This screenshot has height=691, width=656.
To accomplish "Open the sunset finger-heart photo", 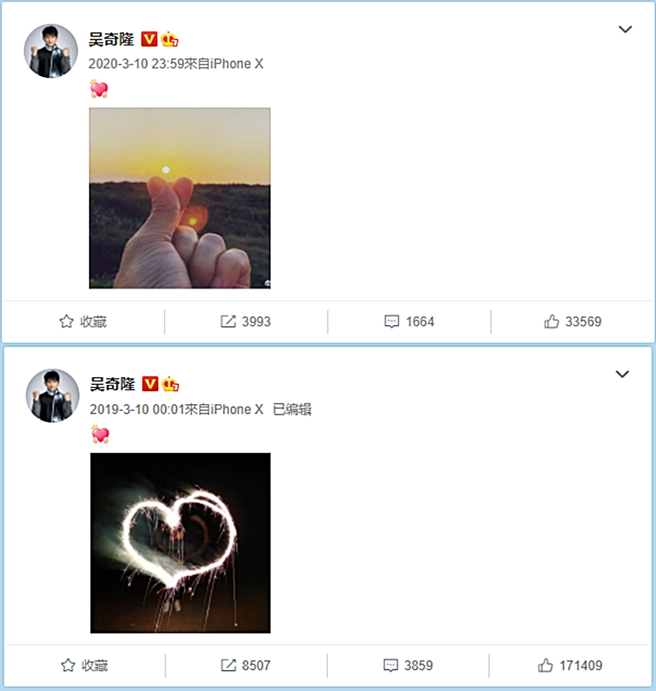I will point(180,198).
